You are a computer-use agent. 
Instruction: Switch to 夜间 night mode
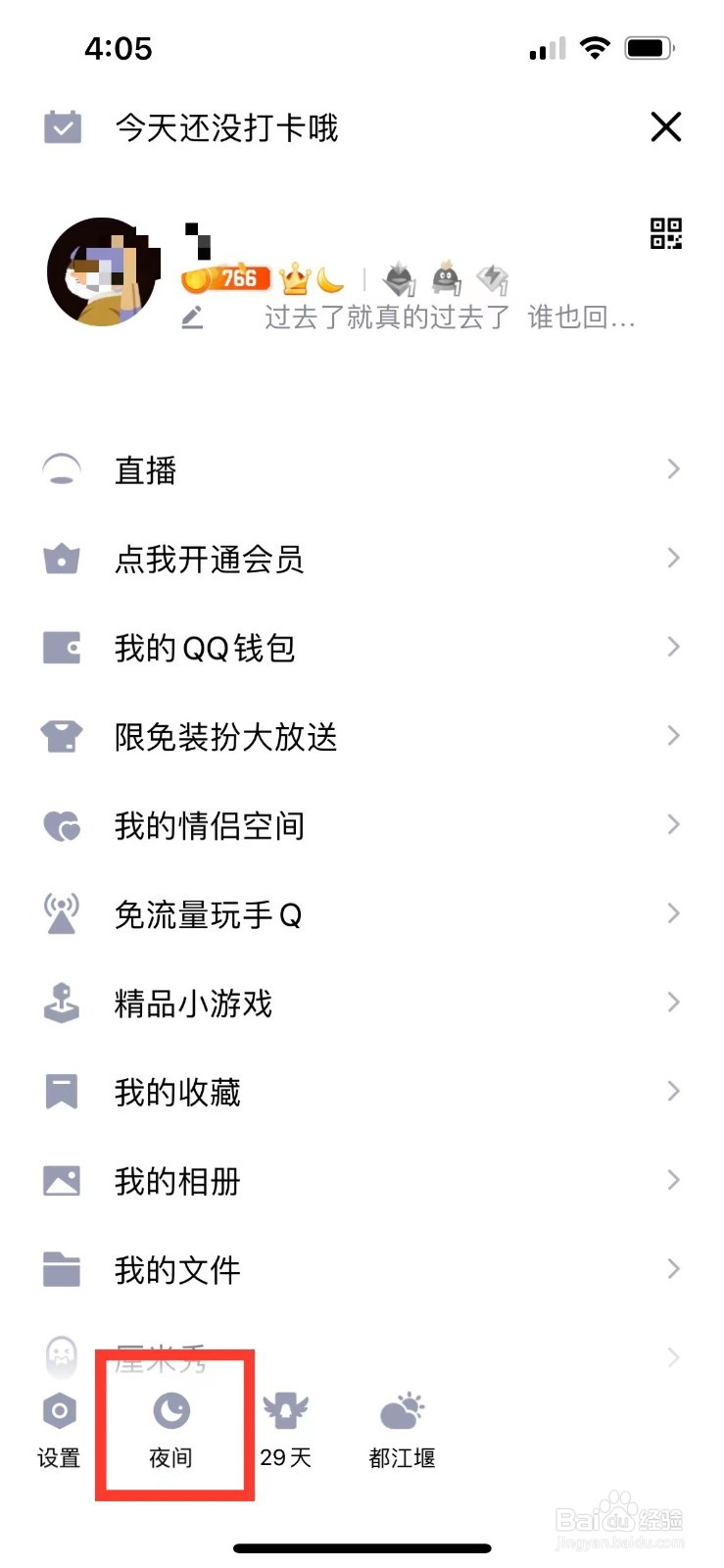[171, 1429]
